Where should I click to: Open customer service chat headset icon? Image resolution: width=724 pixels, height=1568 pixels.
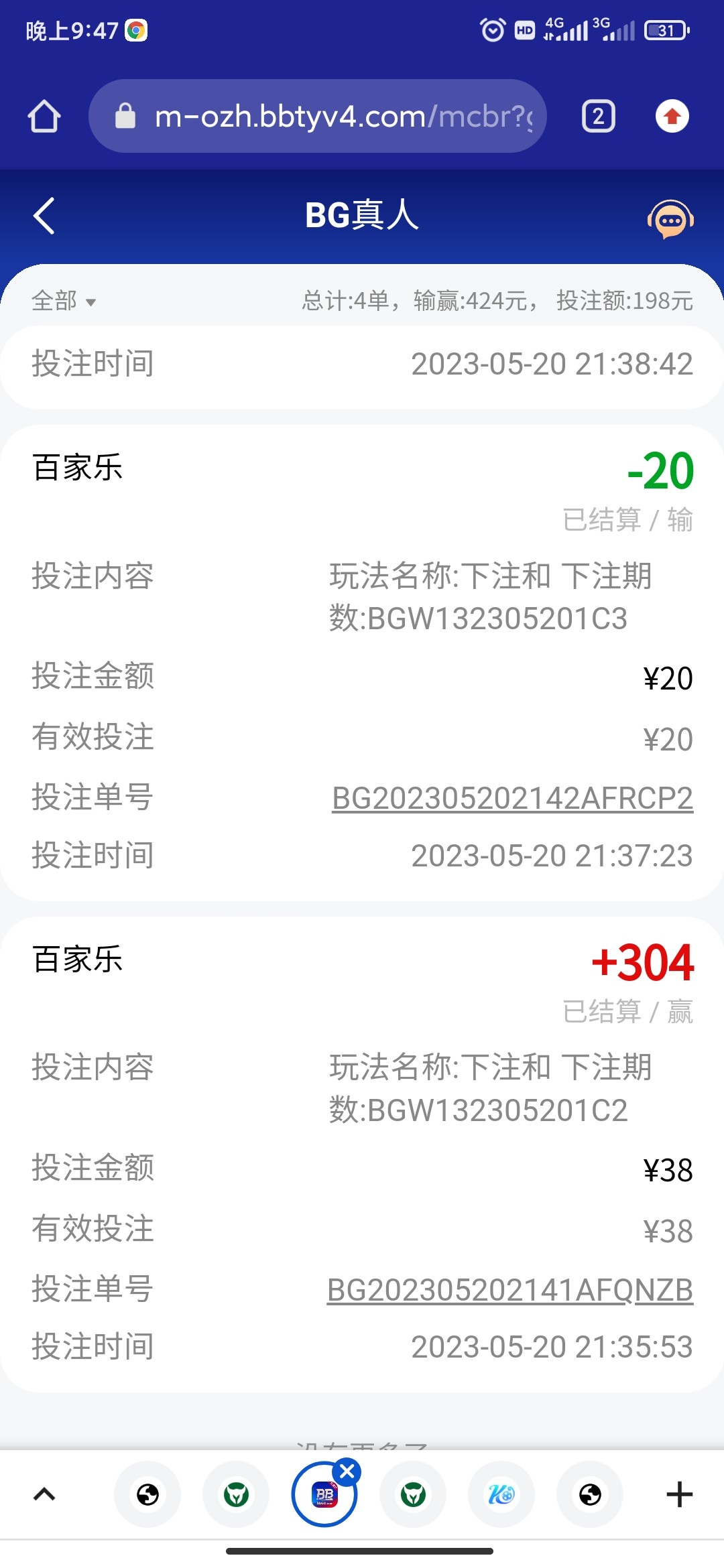(x=670, y=218)
